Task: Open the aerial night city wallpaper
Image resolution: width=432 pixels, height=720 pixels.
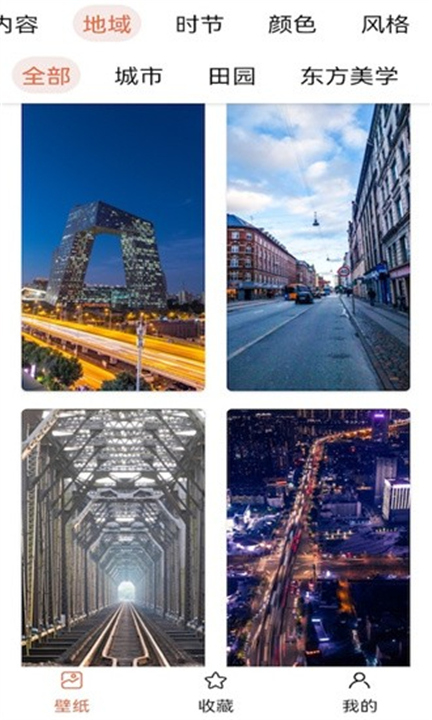Action: pyautogui.click(x=318, y=537)
